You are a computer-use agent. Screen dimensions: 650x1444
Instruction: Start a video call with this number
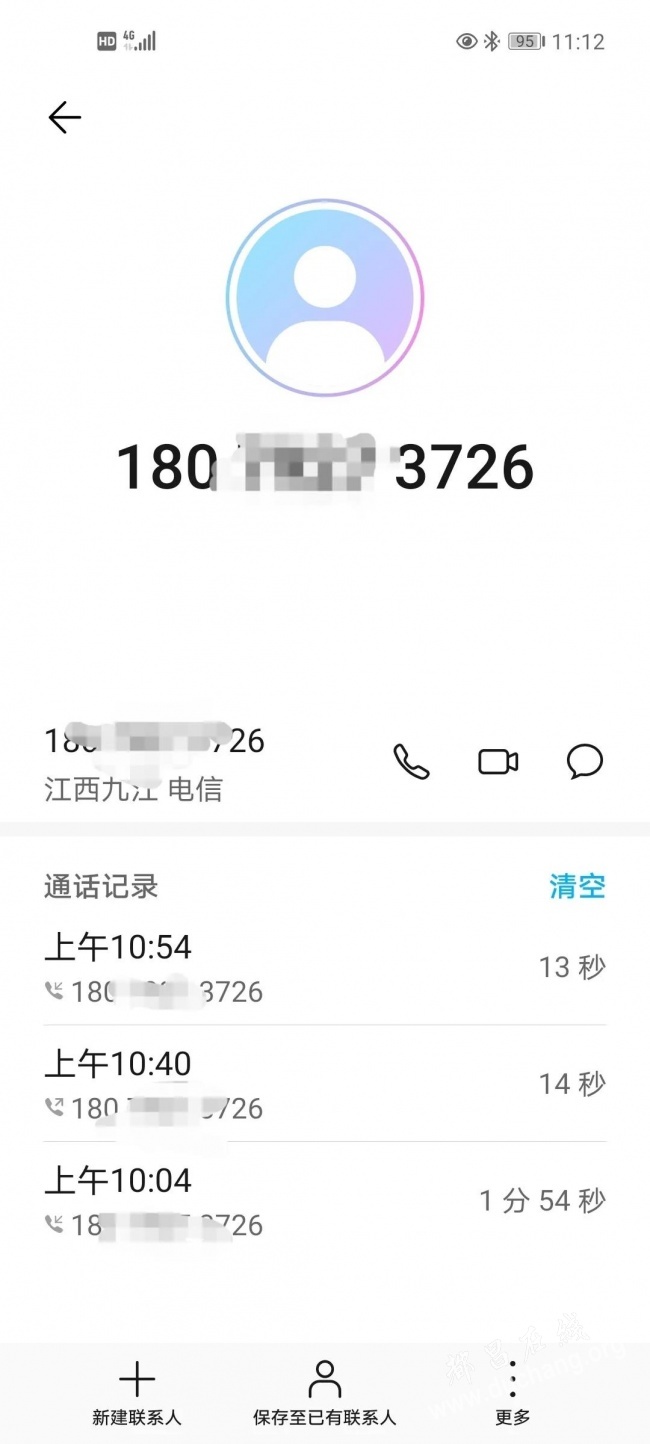tap(498, 762)
